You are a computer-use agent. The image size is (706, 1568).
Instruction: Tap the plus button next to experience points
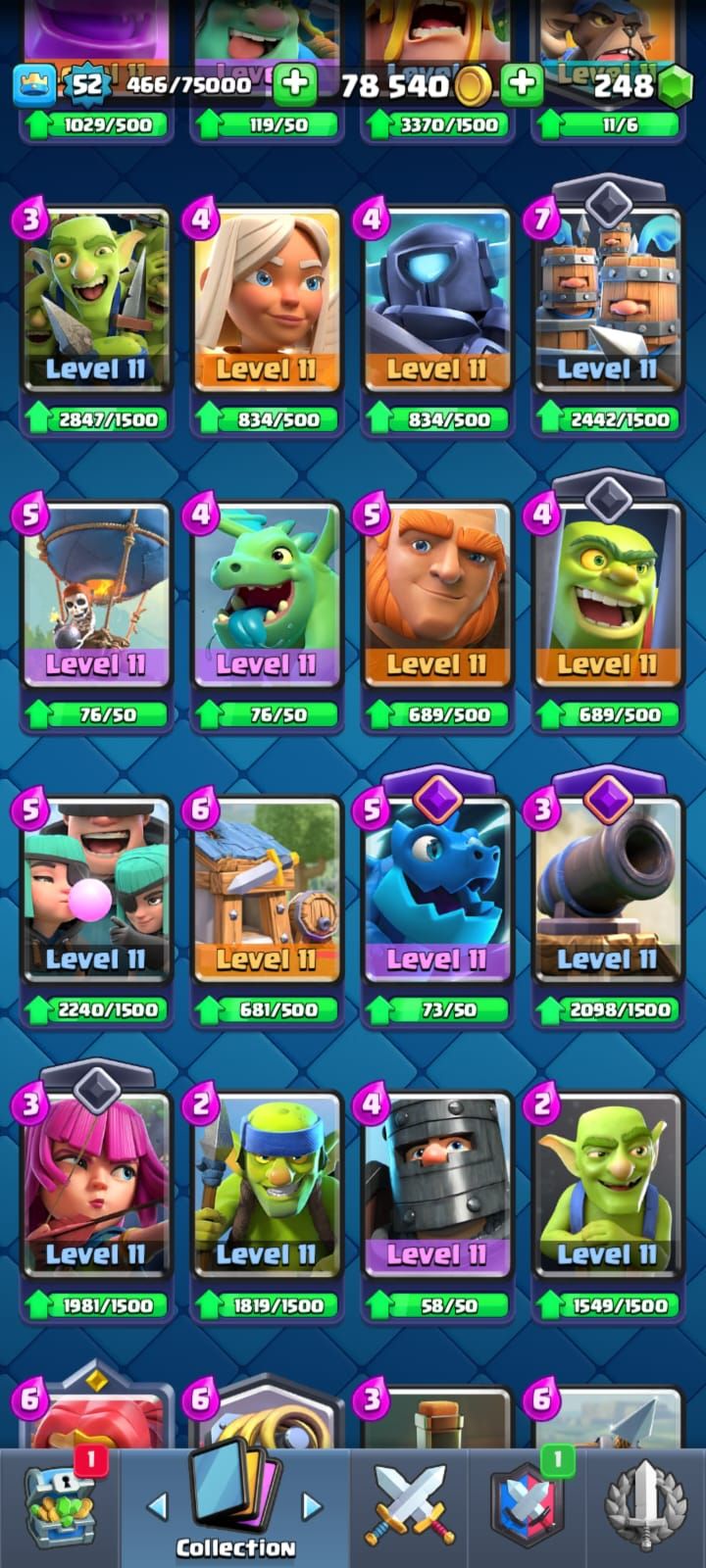[293, 85]
